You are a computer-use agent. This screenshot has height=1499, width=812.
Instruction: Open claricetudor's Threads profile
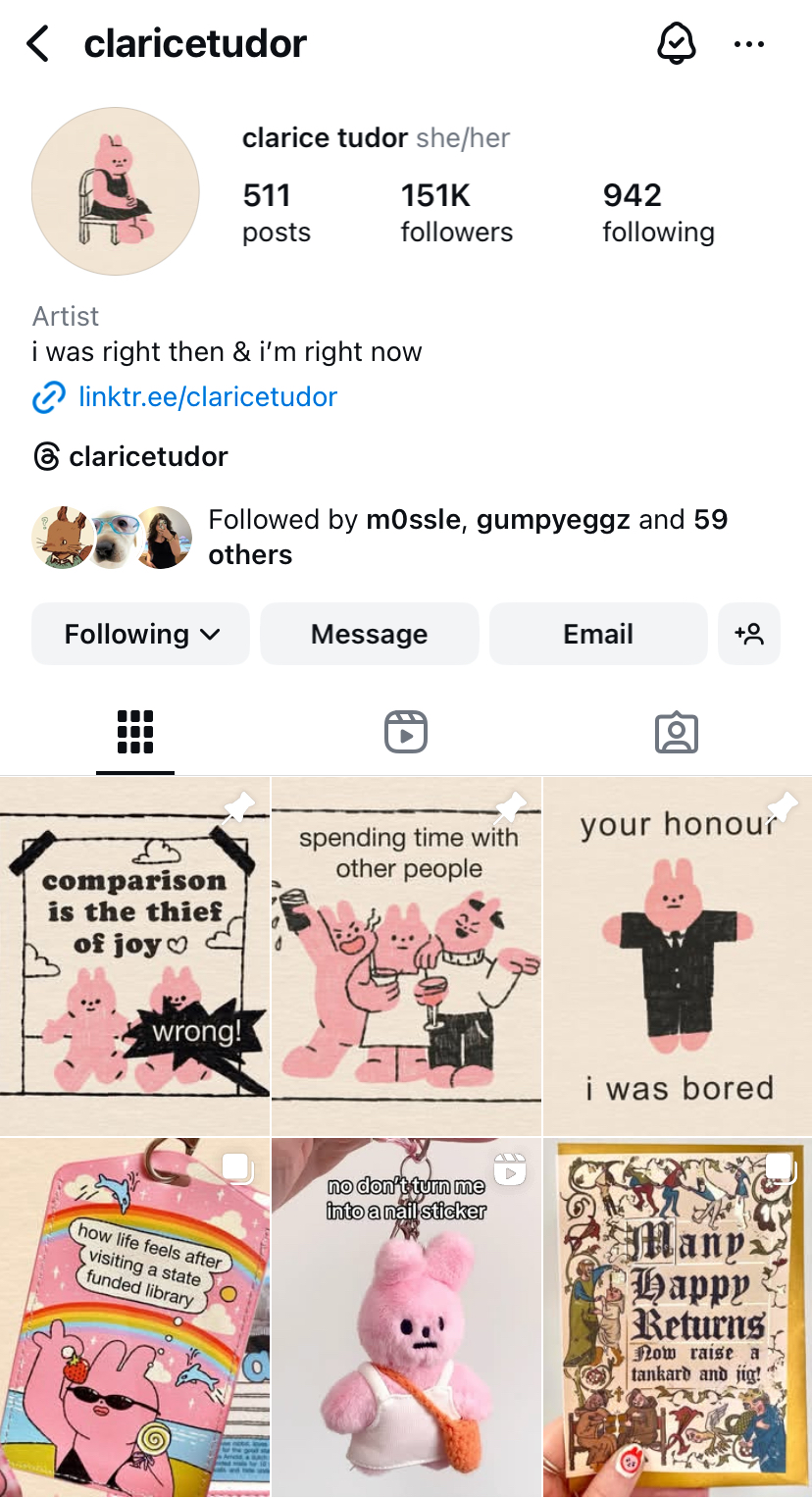pos(147,457)
